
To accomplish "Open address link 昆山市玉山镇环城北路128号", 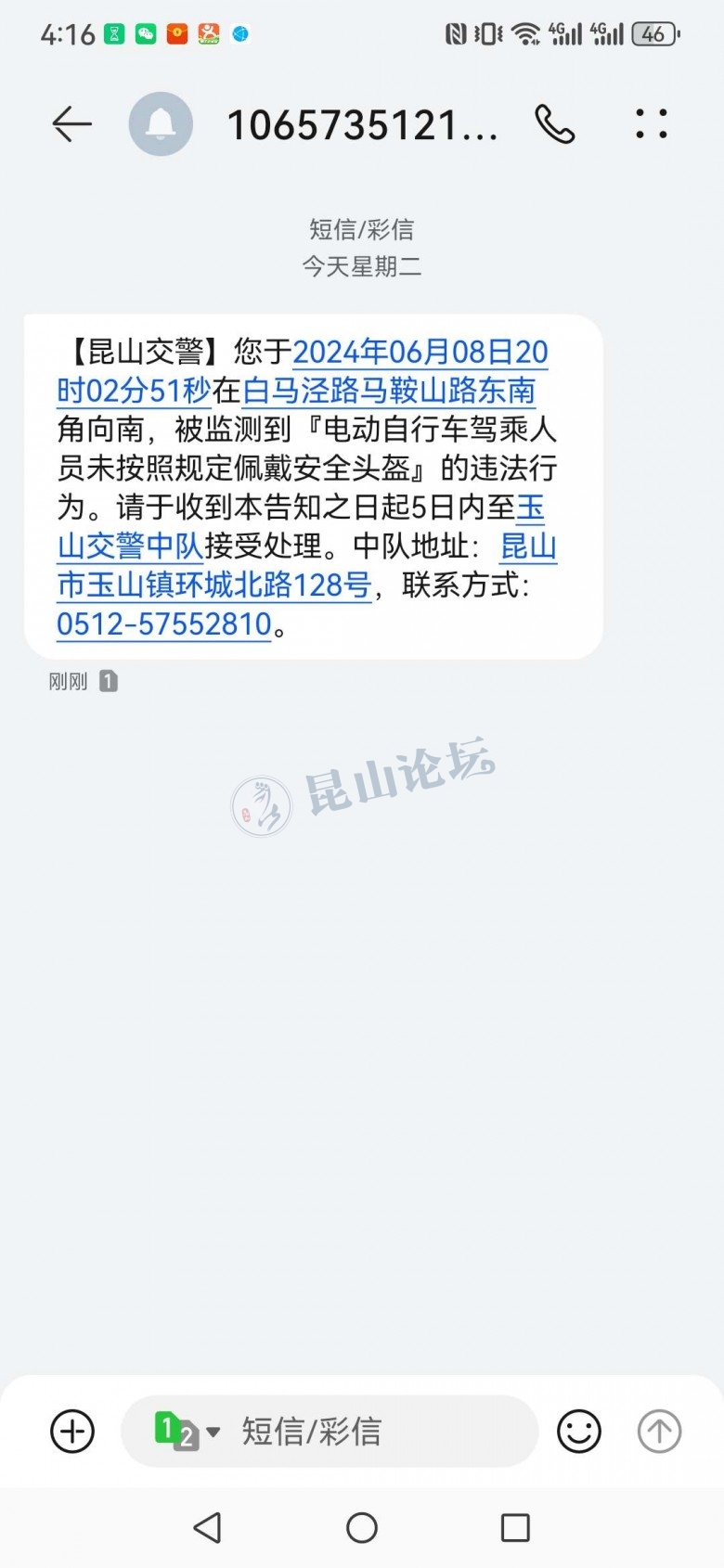I will [x=213, y=585].
